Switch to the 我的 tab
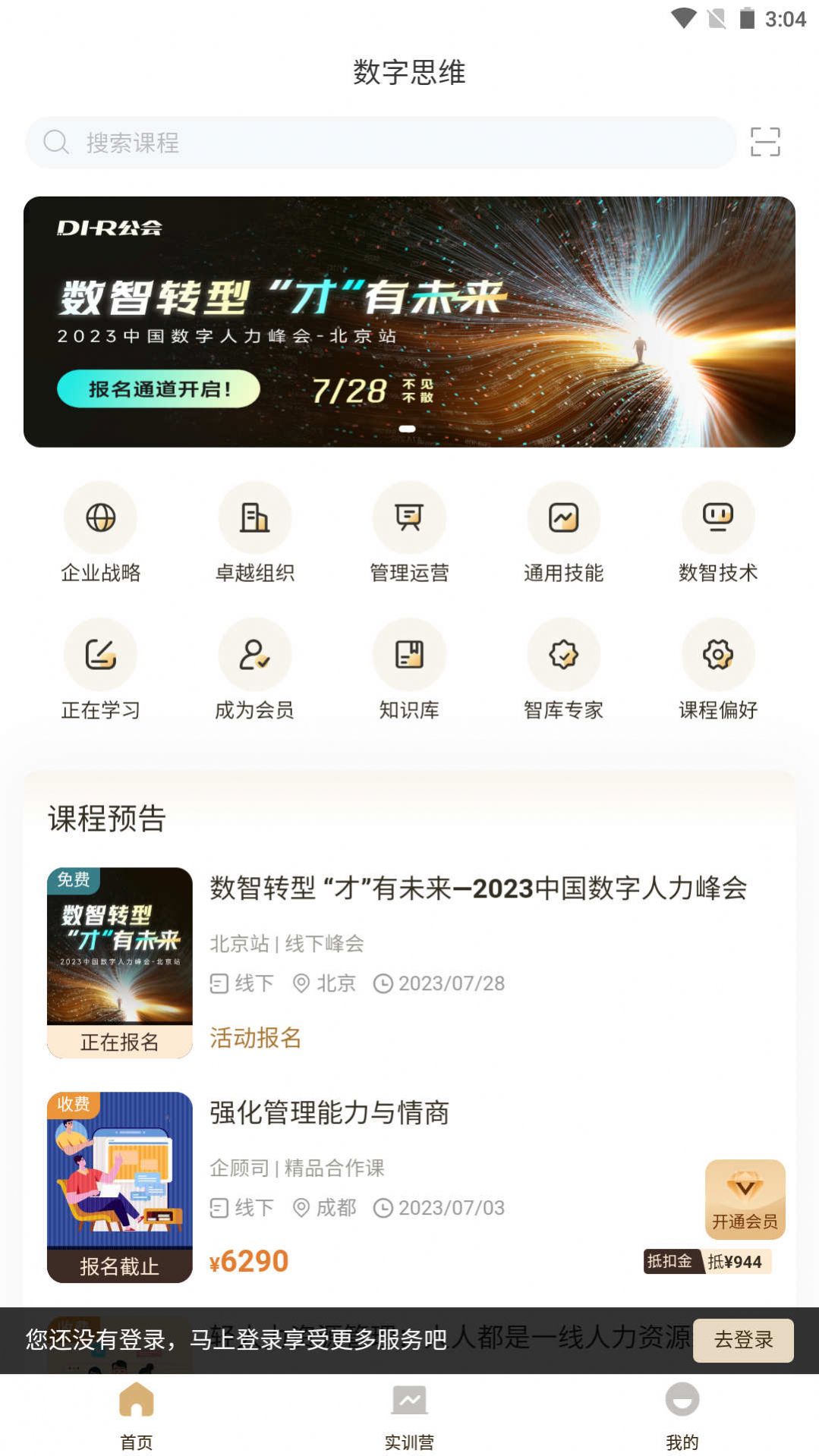The image size is (819, 1456). point(682,1413)
